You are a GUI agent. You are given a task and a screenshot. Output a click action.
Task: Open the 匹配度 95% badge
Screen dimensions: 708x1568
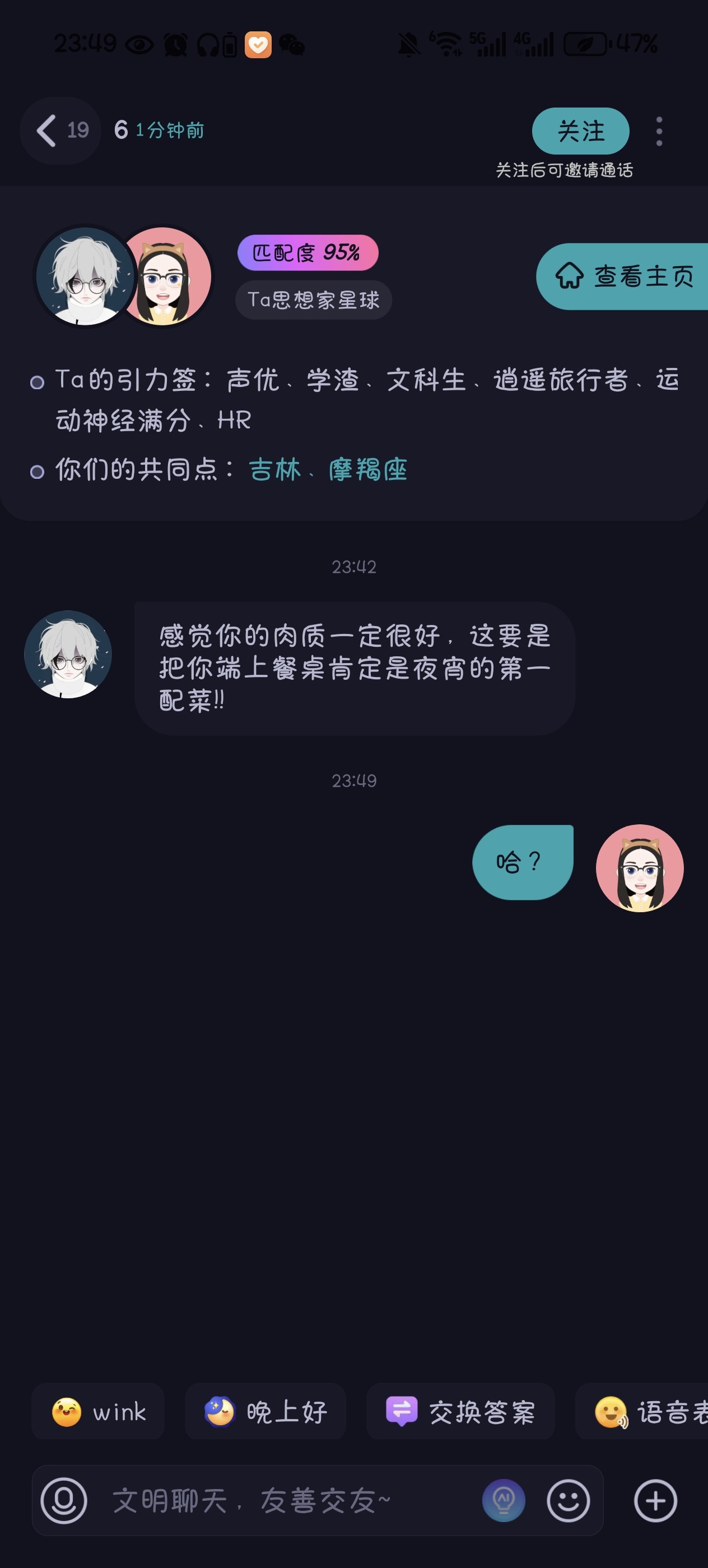tap(308, 252)
